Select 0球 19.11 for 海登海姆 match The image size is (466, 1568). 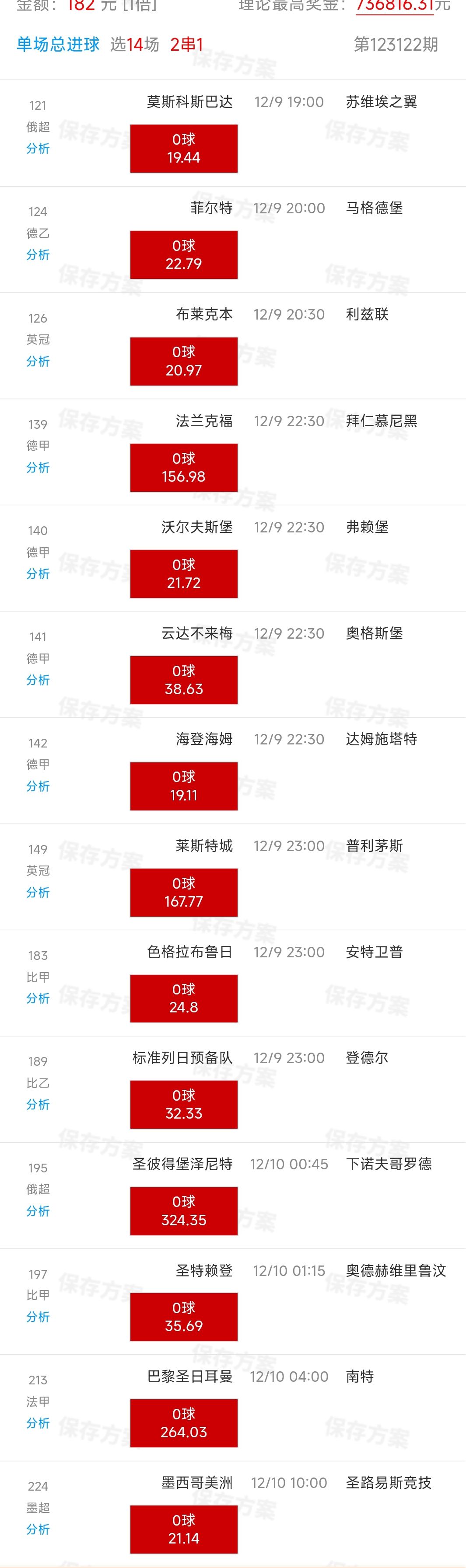[x=183, y=786]
